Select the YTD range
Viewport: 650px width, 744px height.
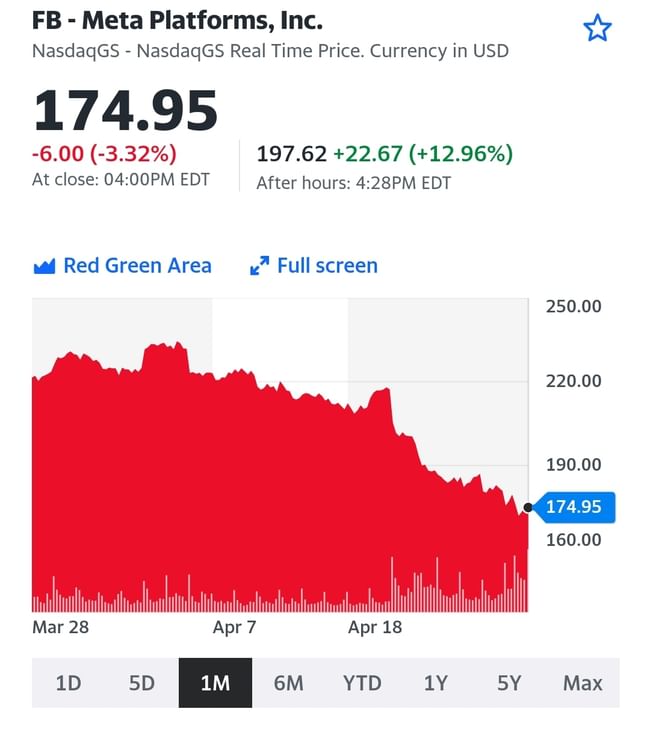pyautogui.click(x=362, y=683)
